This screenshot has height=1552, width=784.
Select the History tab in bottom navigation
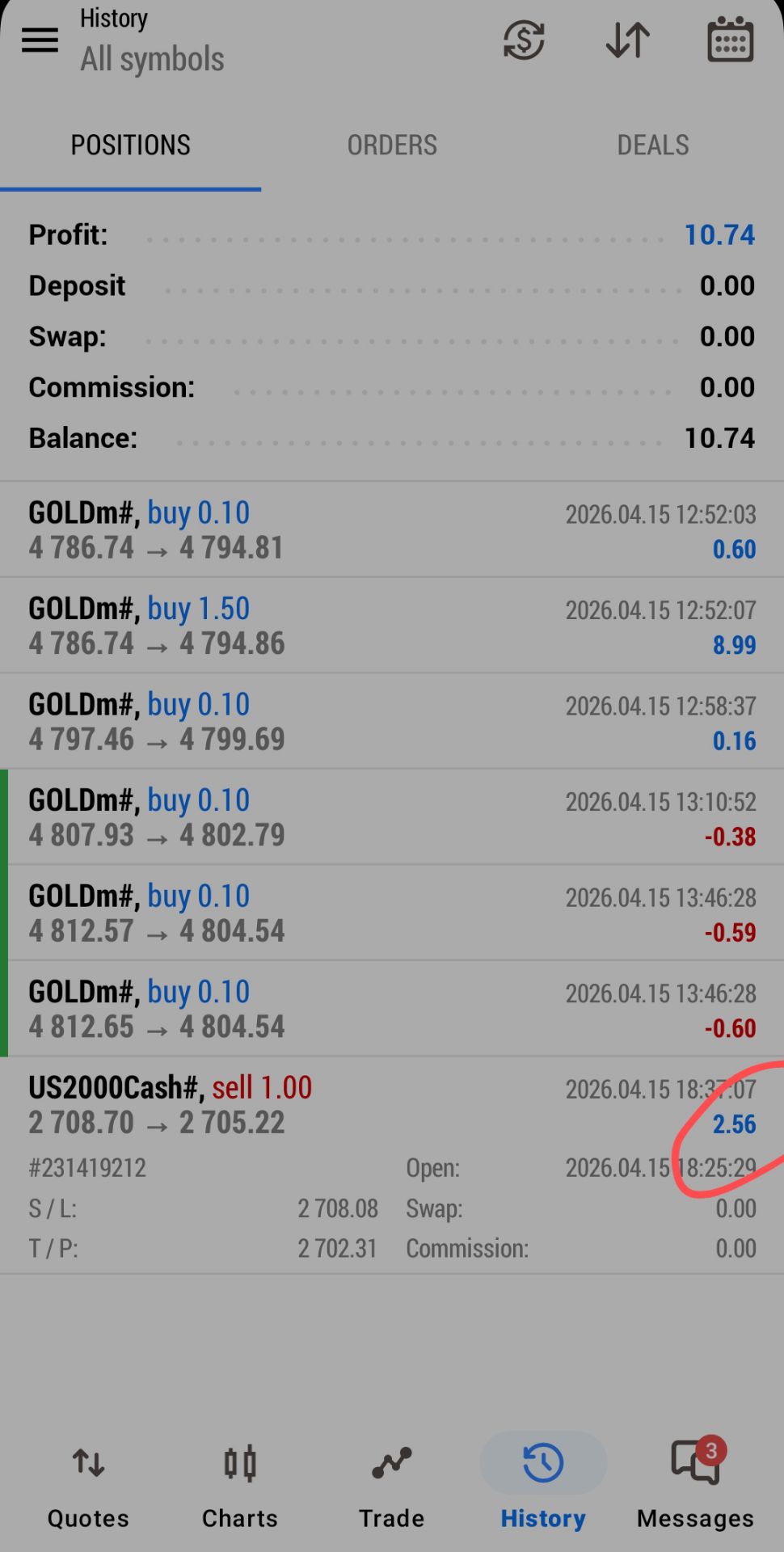[x=543, y=1486]
